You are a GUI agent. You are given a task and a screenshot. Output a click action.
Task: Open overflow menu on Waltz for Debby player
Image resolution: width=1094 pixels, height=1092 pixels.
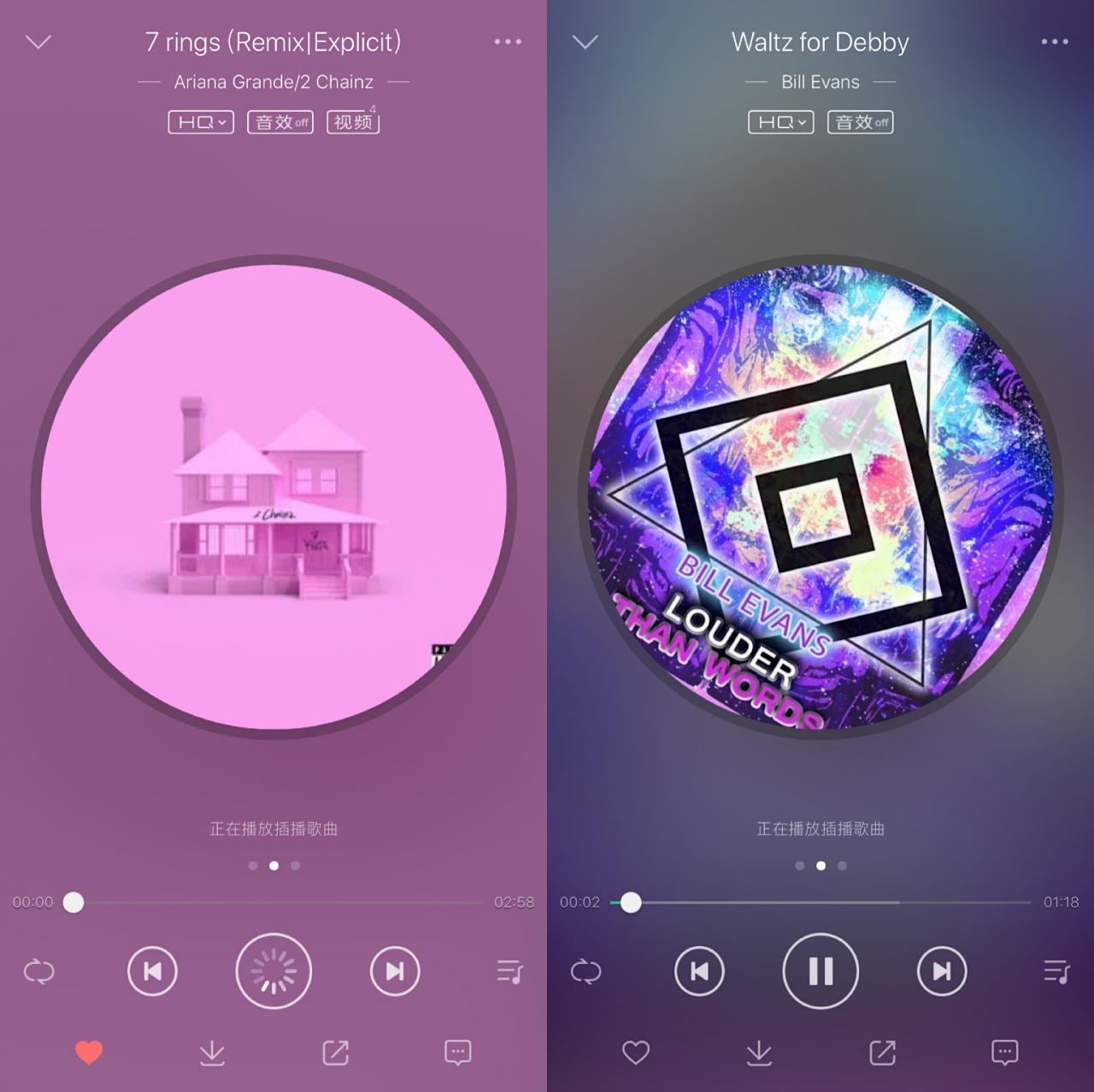pyautogui.click(x=1055, y=42)
